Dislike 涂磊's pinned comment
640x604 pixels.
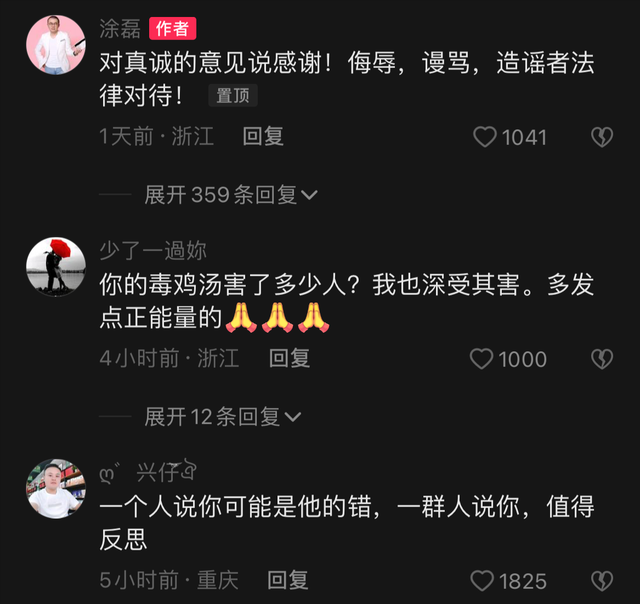point(601,137)
